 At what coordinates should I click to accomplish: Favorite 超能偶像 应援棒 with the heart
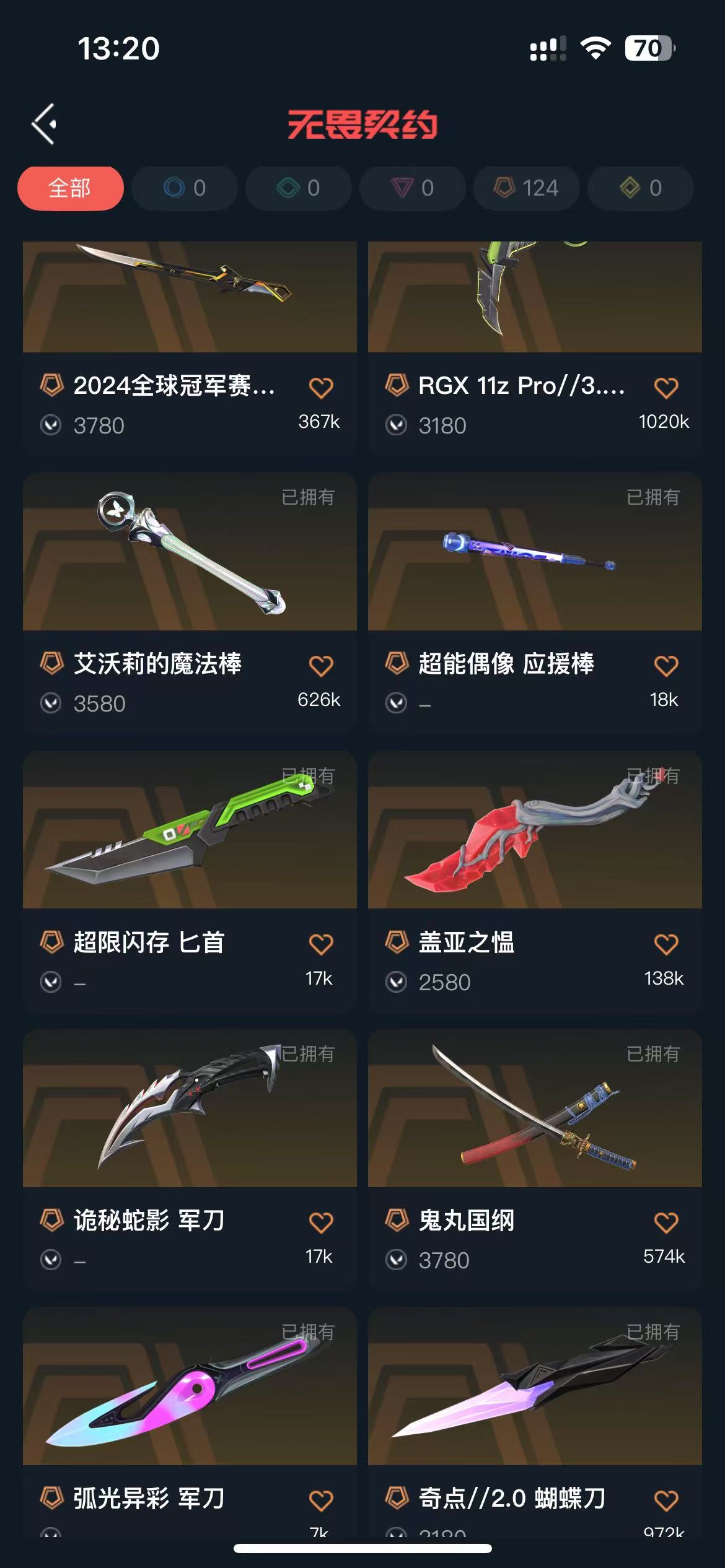(666, 666)
